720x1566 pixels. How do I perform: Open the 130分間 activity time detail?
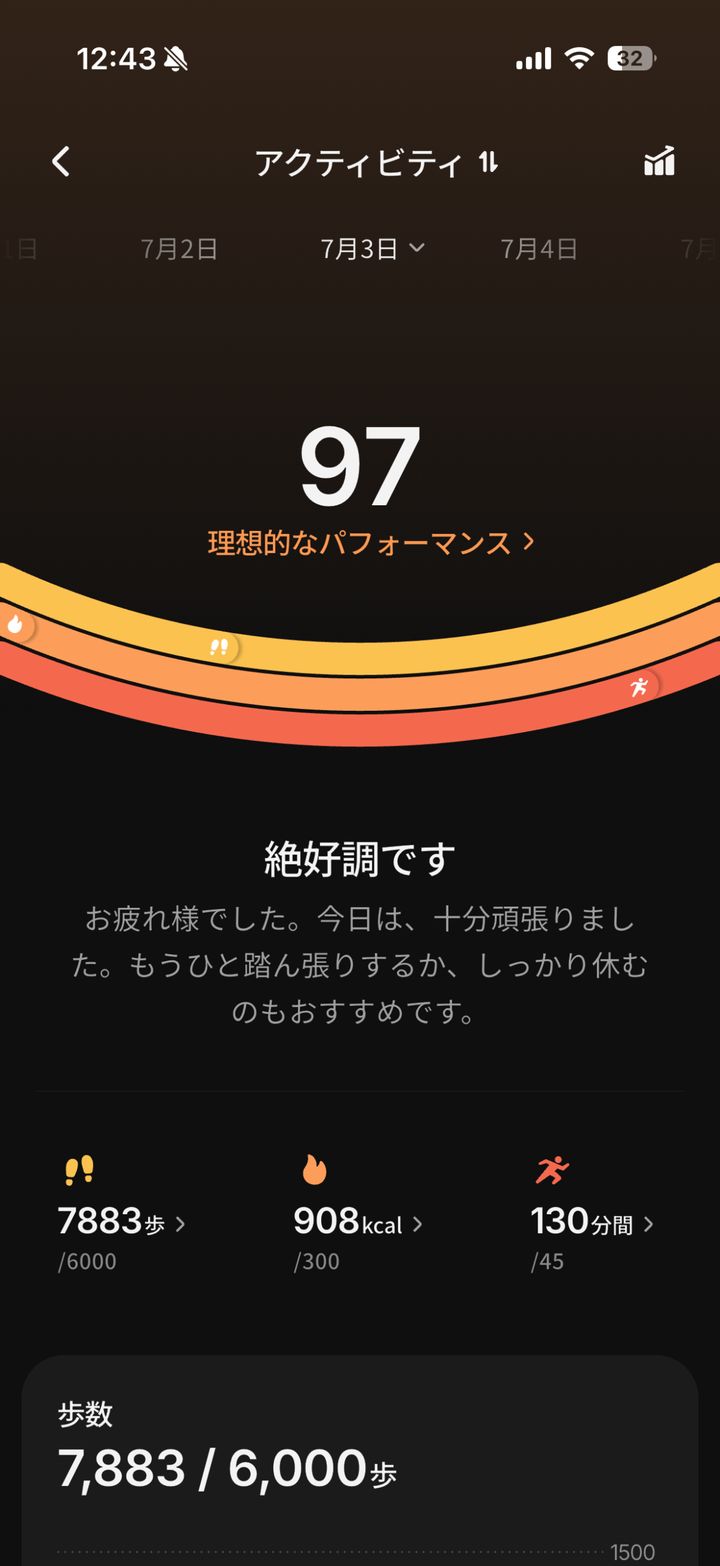tap(592, 1222)
